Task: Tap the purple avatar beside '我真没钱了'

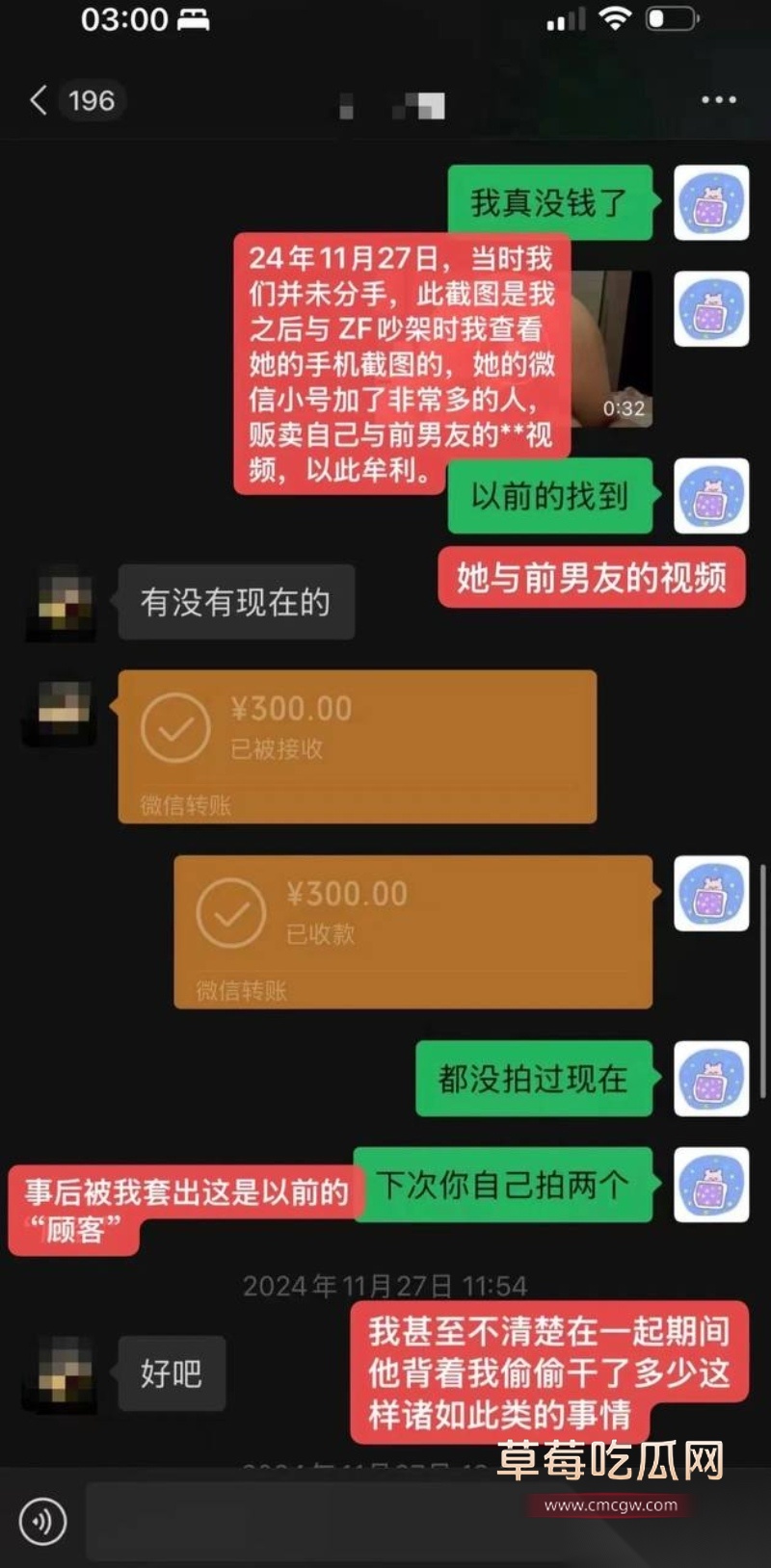Action: coord(711,204)
